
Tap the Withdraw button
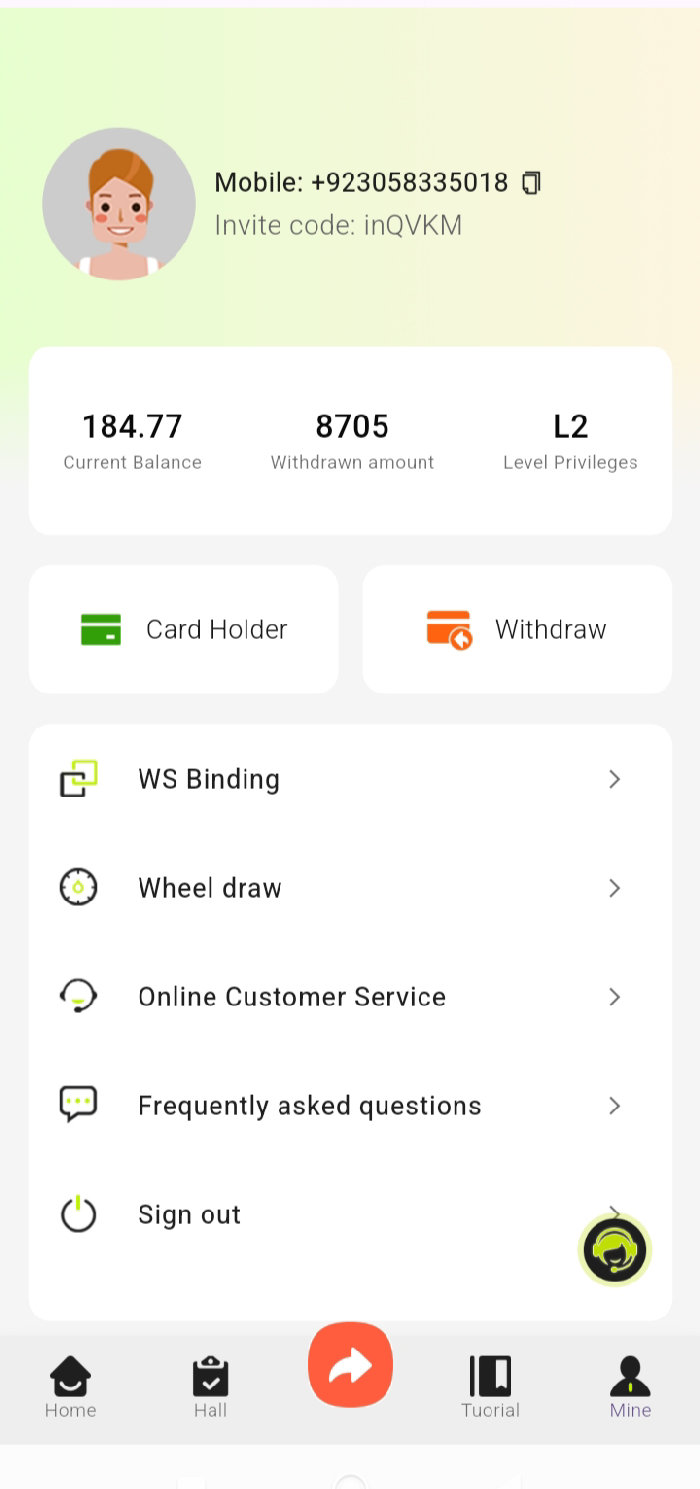(517, 629)
